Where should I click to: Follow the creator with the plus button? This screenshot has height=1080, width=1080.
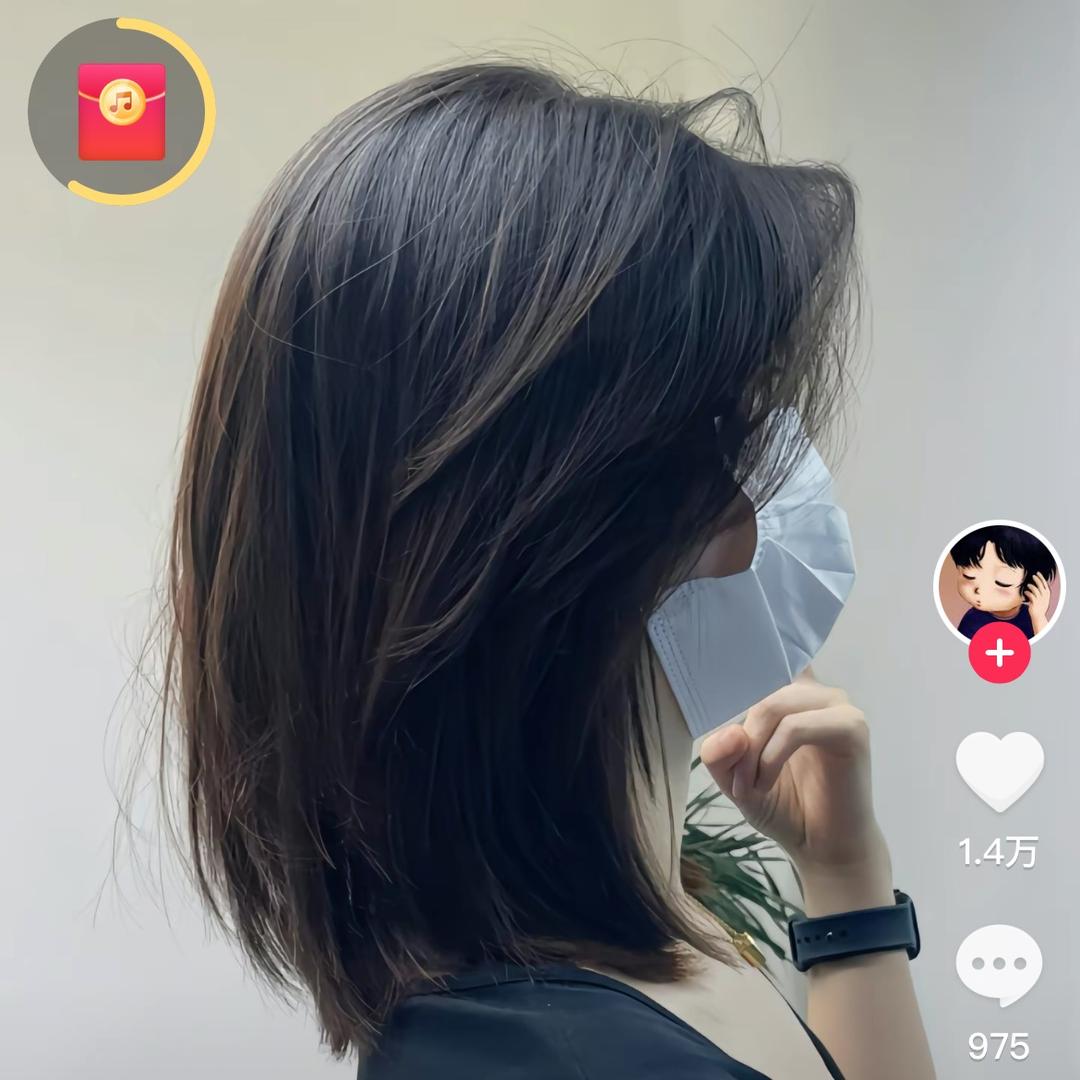999,654
